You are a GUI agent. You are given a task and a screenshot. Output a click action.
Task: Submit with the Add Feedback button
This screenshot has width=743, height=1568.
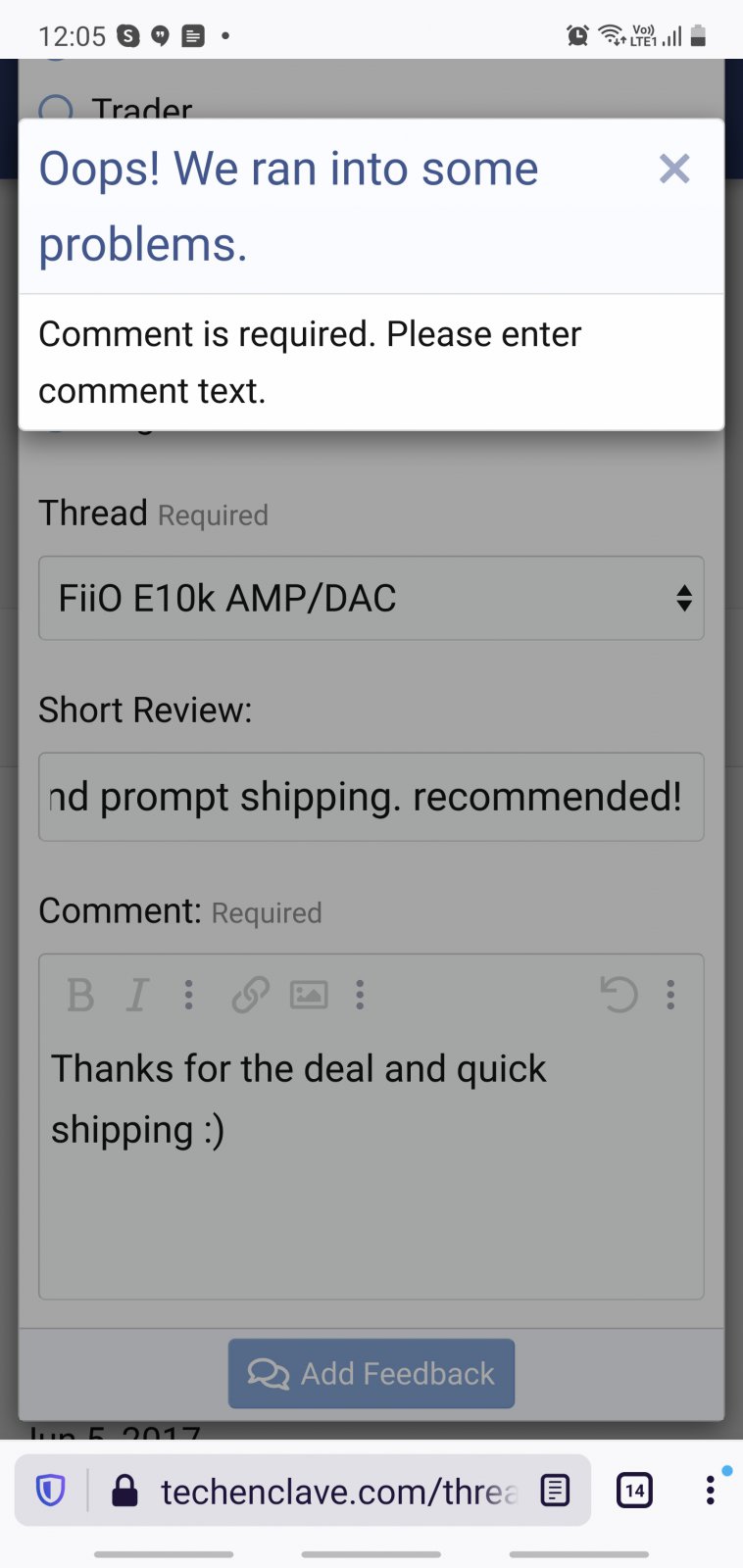pos(371,1373)
